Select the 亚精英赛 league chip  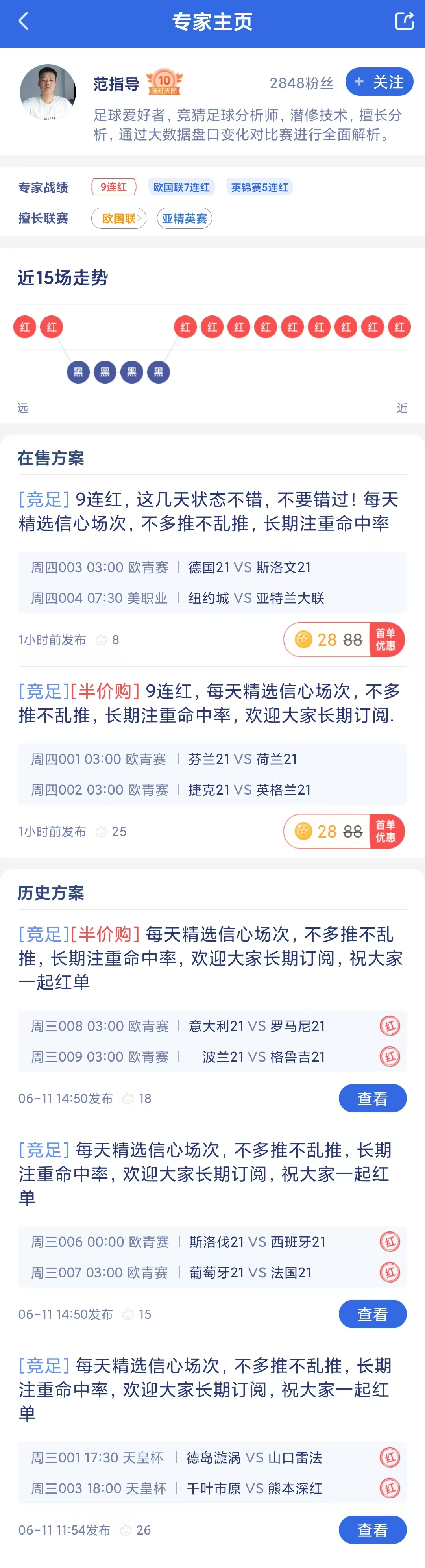[x=184, y=219]
